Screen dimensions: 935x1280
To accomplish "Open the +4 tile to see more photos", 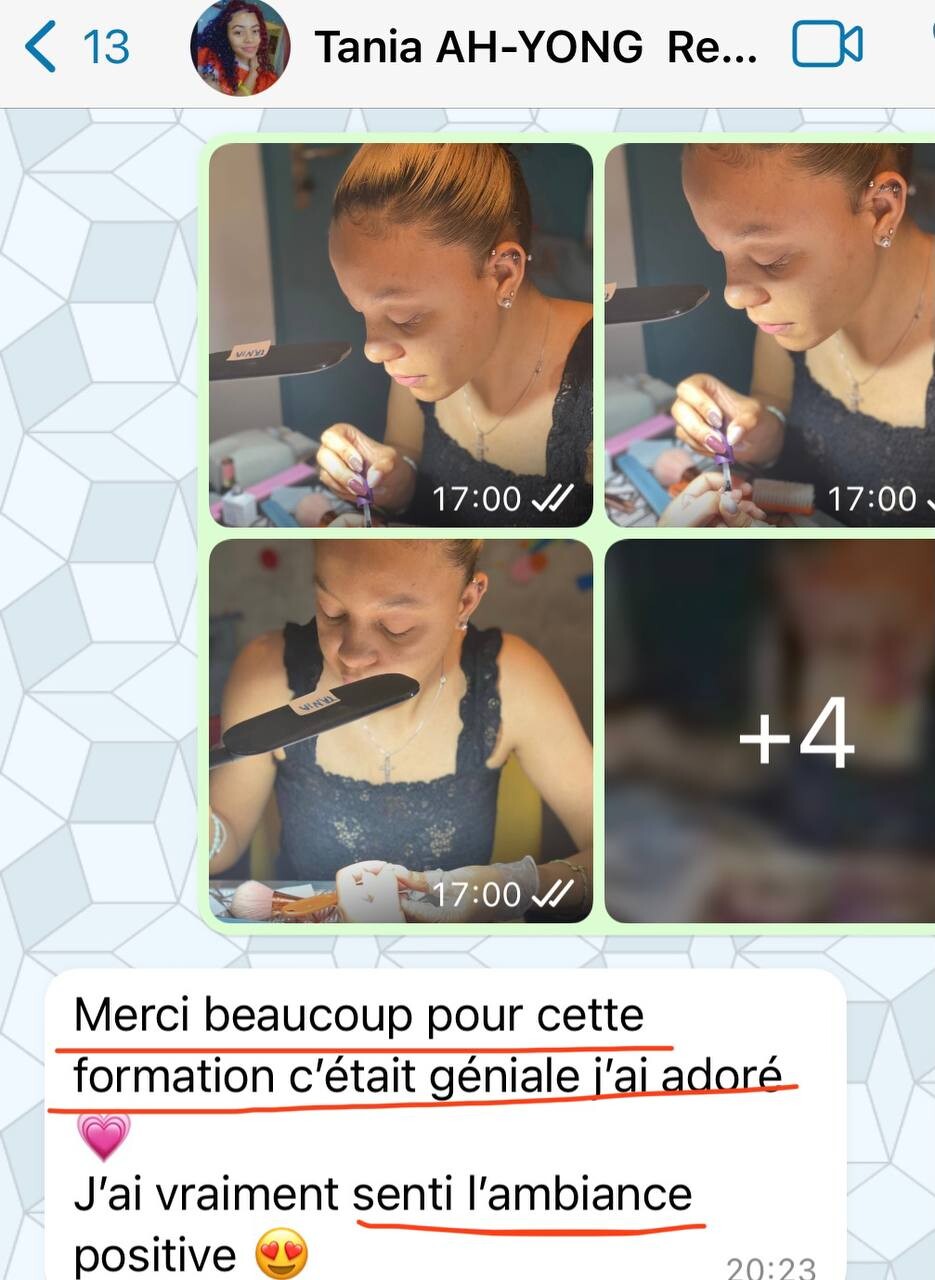I will 769,730.
